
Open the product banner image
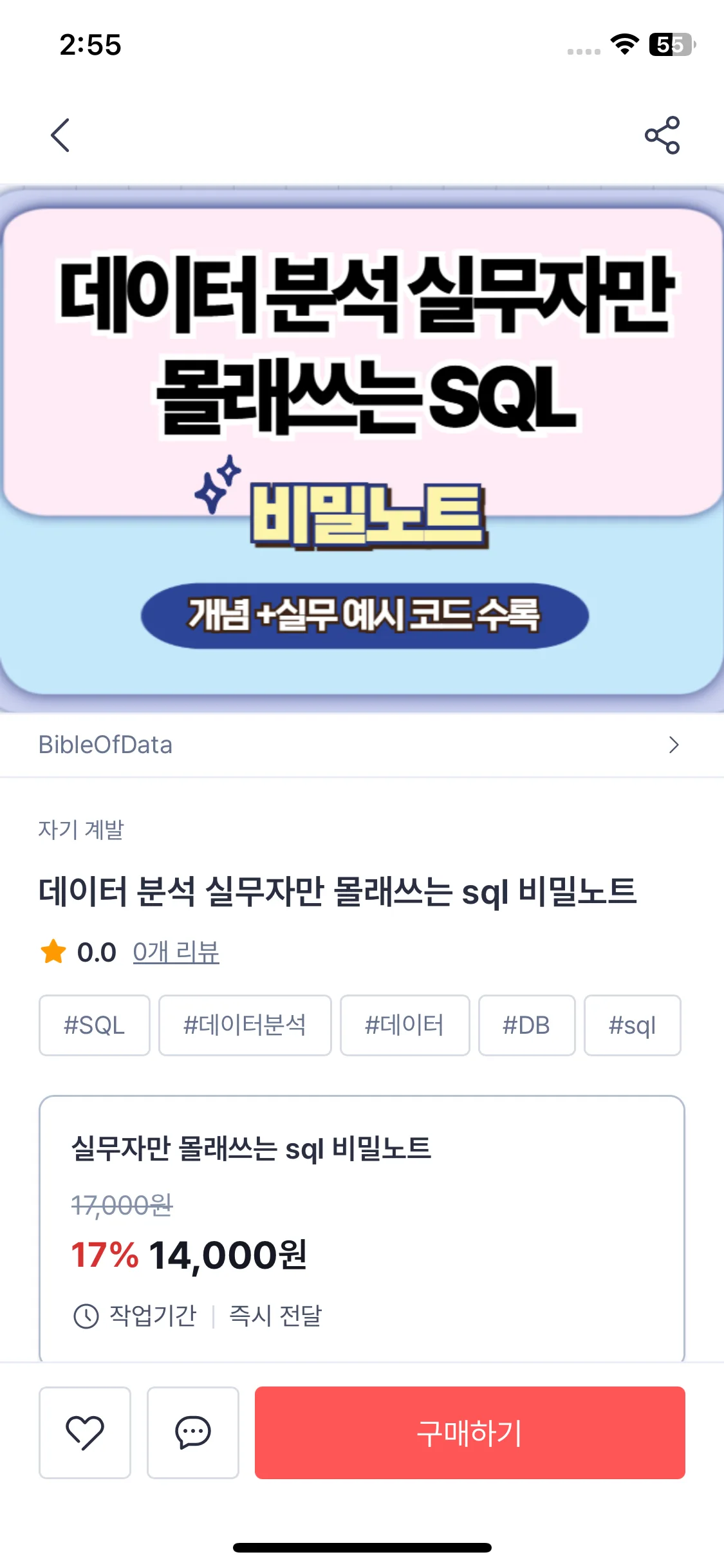click(x=362, y=449)
